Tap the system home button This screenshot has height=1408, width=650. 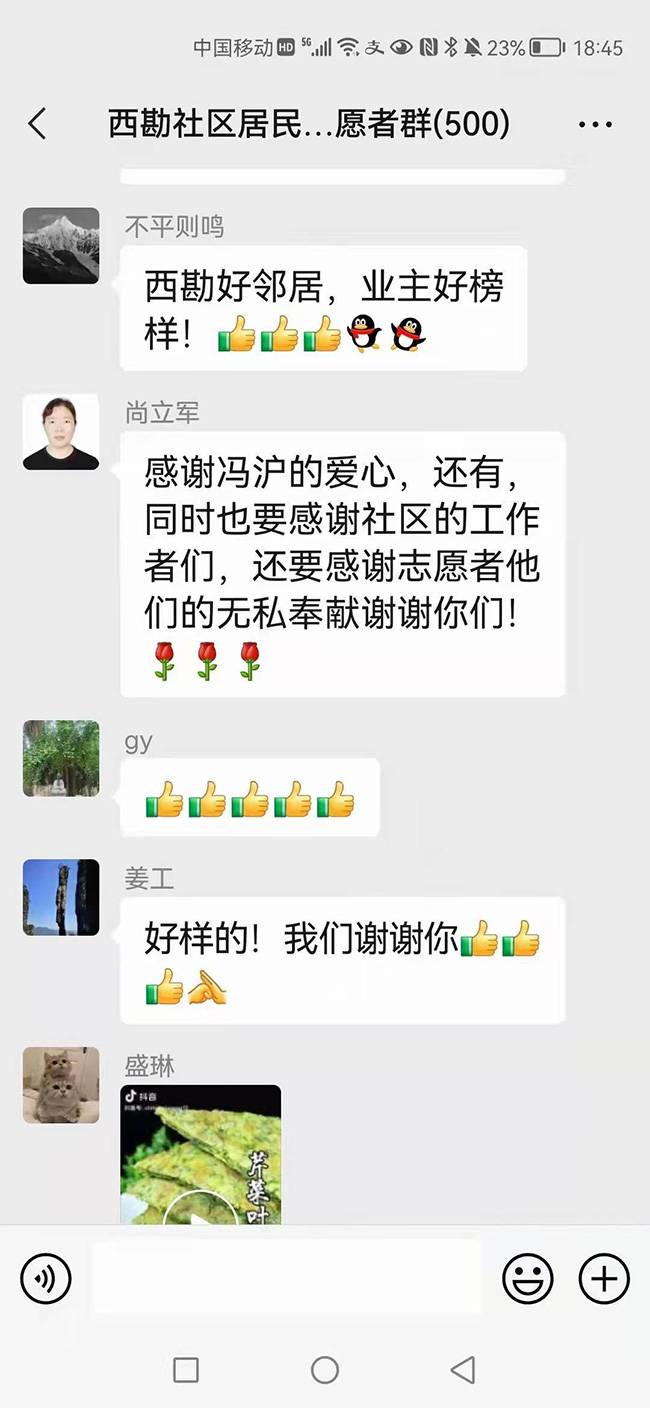[325, 1369]
